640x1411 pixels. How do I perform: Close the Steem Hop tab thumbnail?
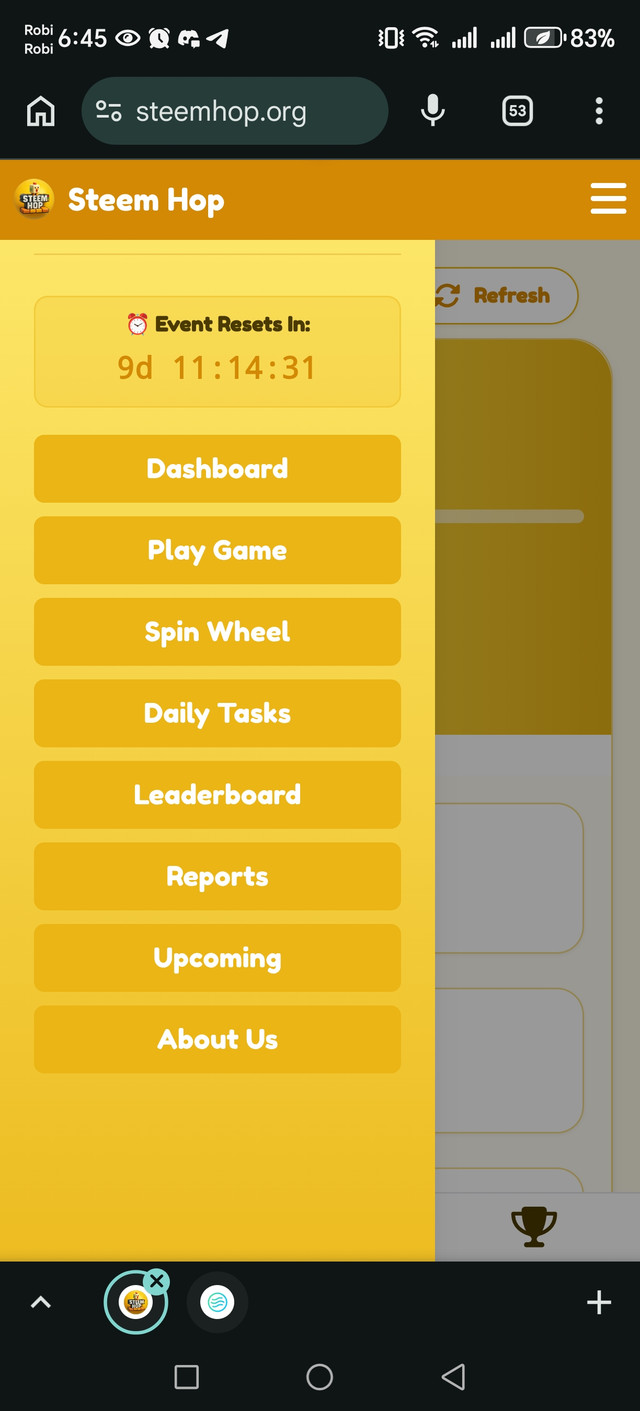156,1281
